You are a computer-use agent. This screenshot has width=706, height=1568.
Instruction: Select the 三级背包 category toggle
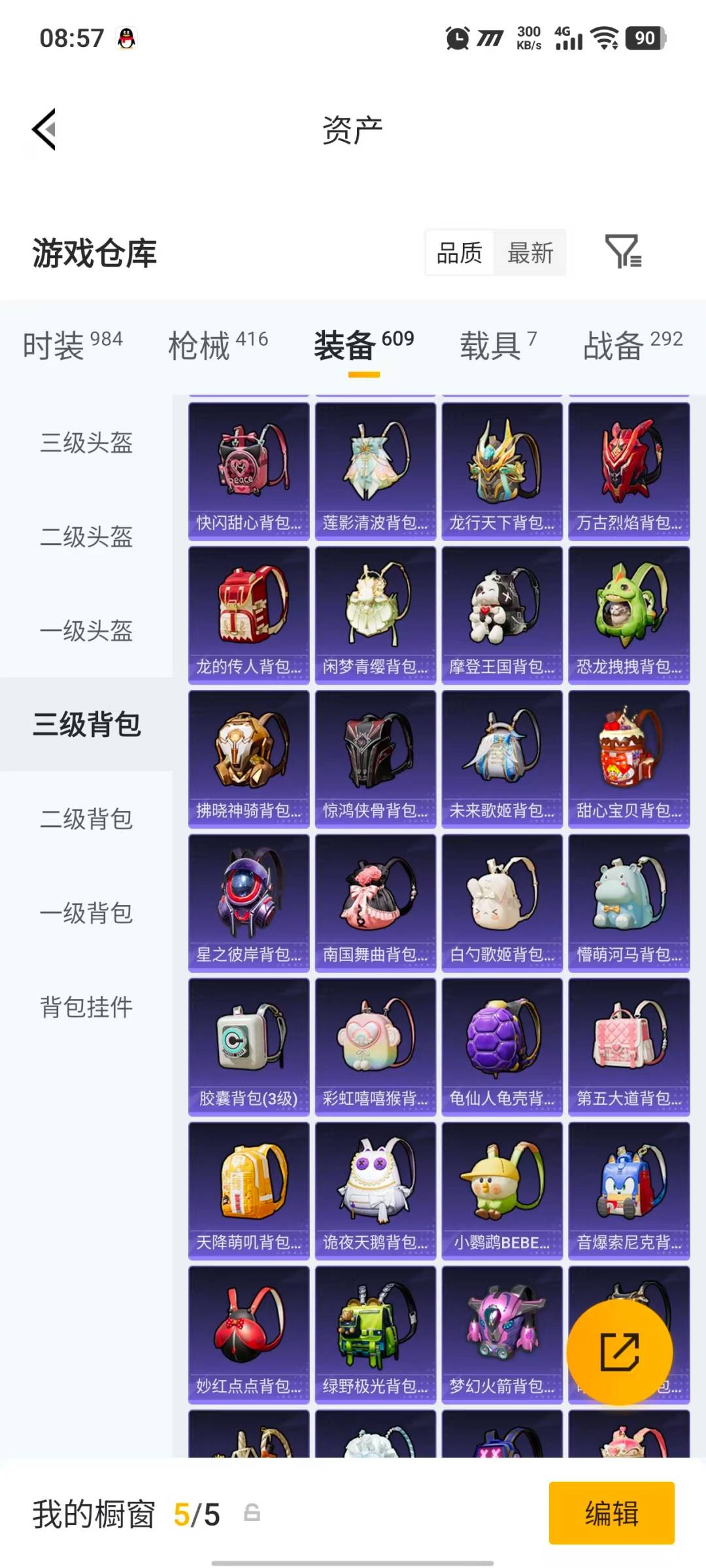pyautogui.click(x=87, y=725)
